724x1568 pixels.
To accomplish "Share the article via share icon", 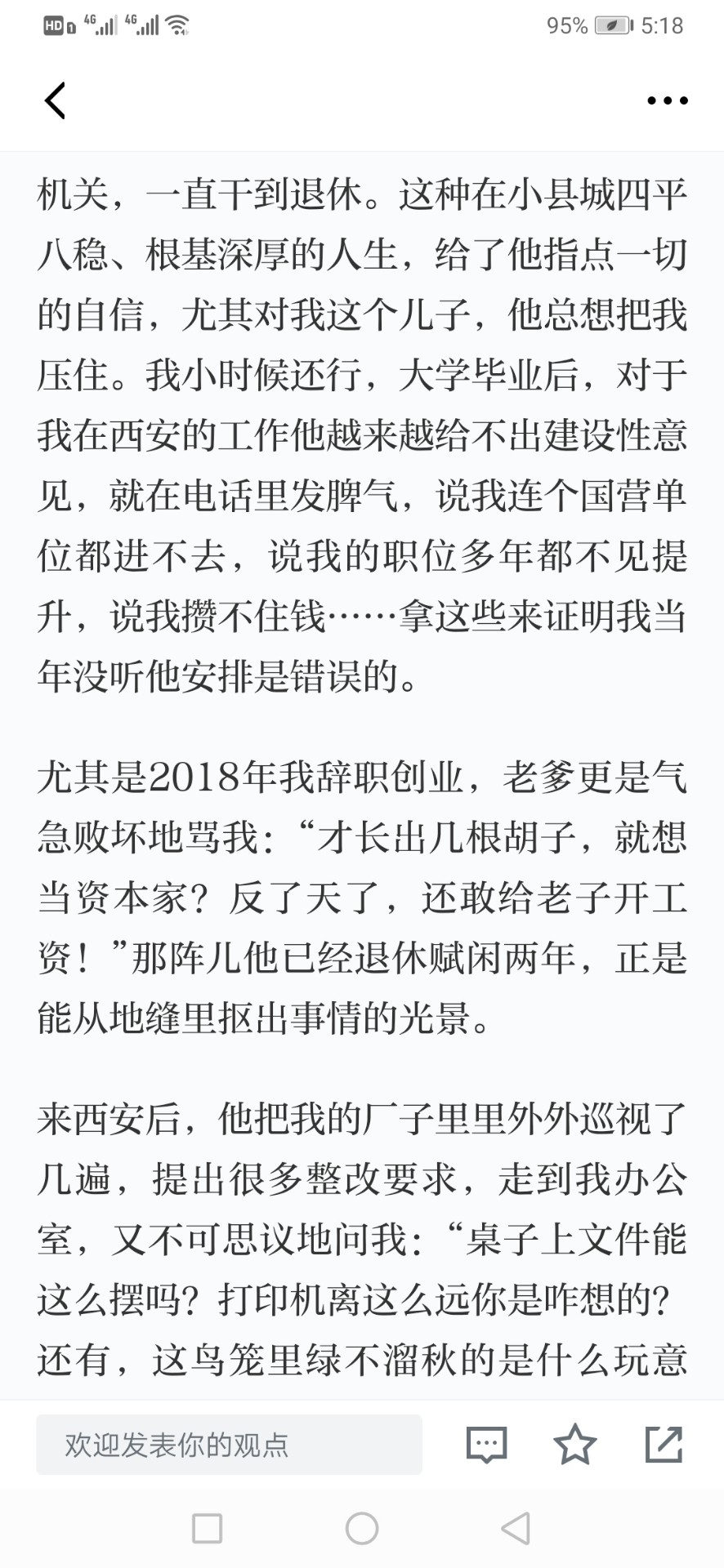I will [x=664, y=1444].
